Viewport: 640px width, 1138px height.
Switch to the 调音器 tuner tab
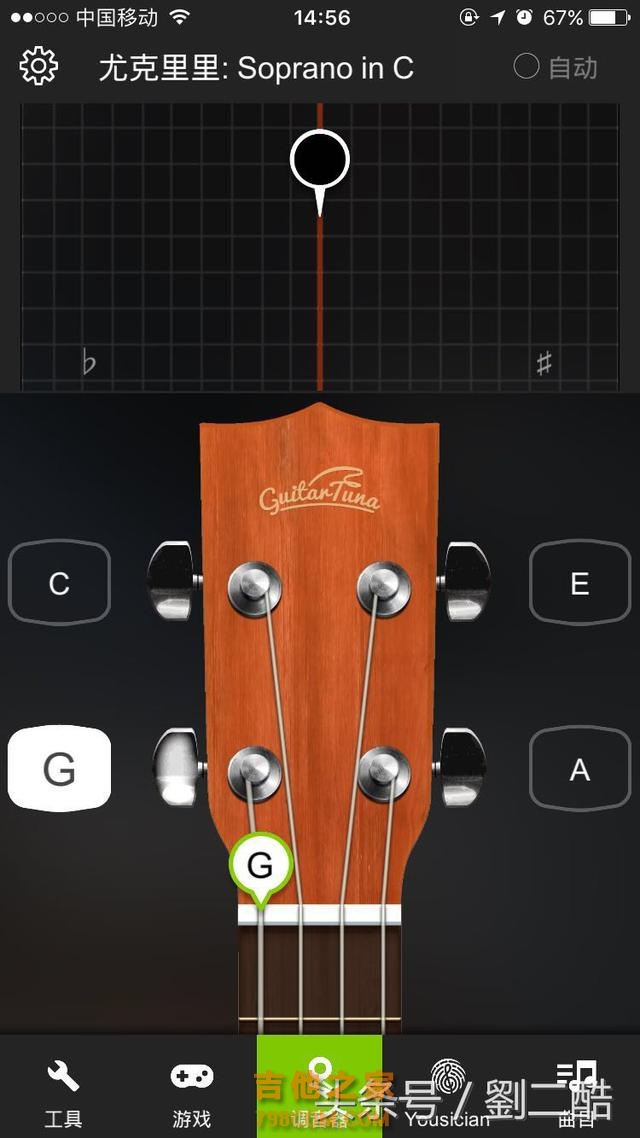pyautogui.click(x=319, y=1088)
